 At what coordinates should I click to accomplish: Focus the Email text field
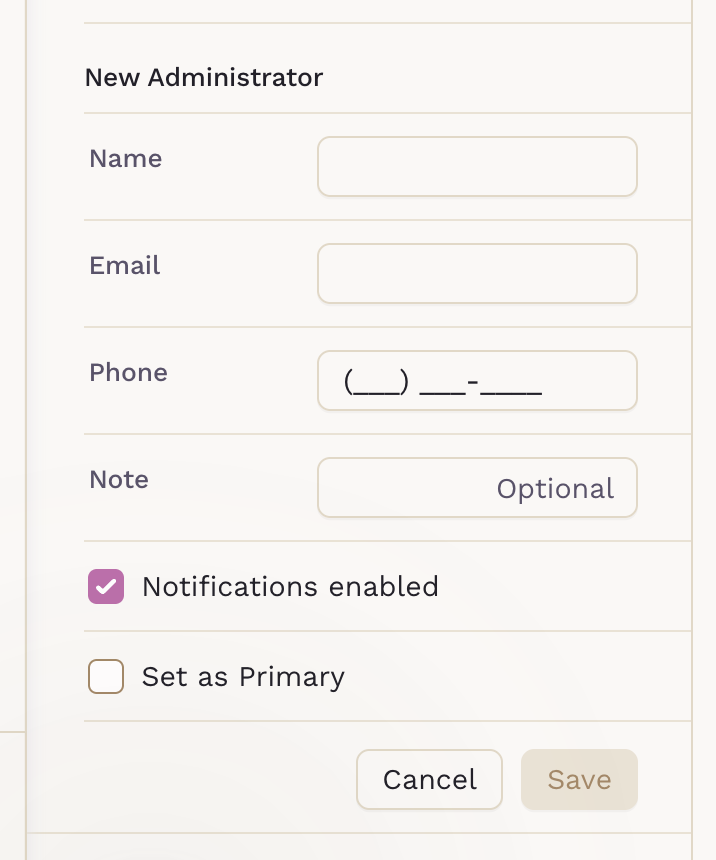coord(477,273)
